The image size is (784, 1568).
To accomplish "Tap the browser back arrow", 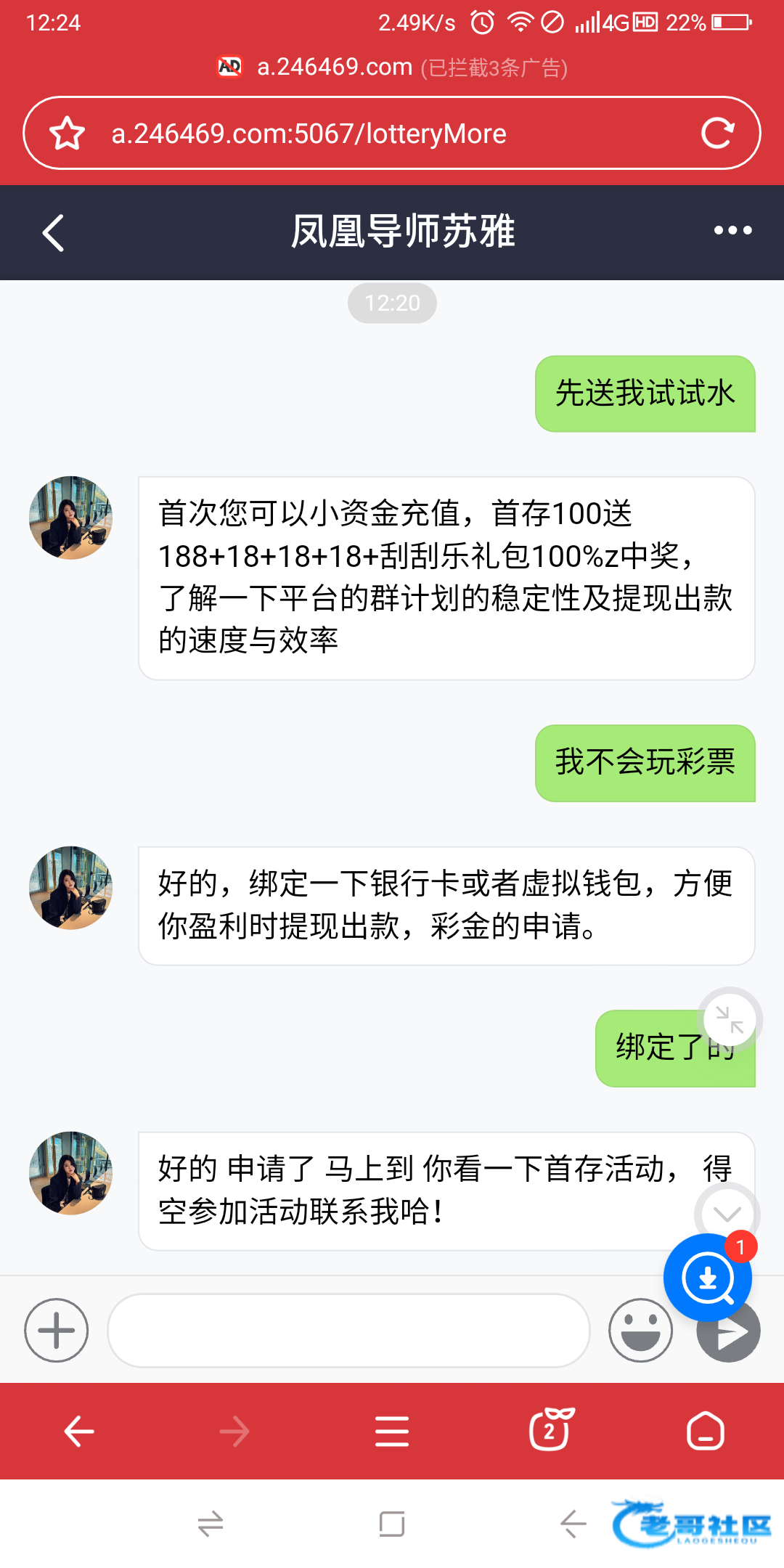I will pyautogui.click(x=79, y=1432).
